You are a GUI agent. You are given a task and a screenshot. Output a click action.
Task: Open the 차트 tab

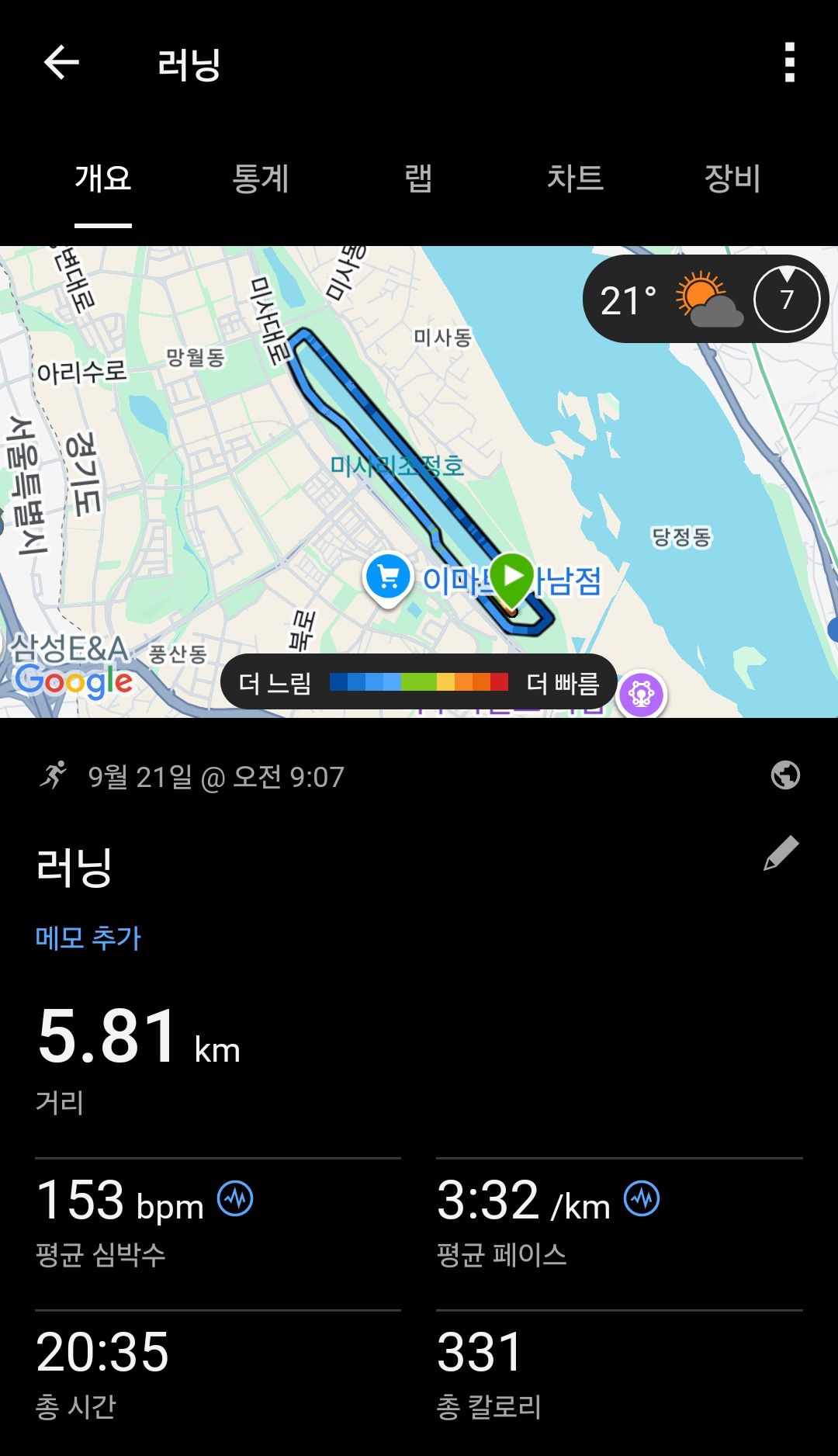(x=575, y=179)
